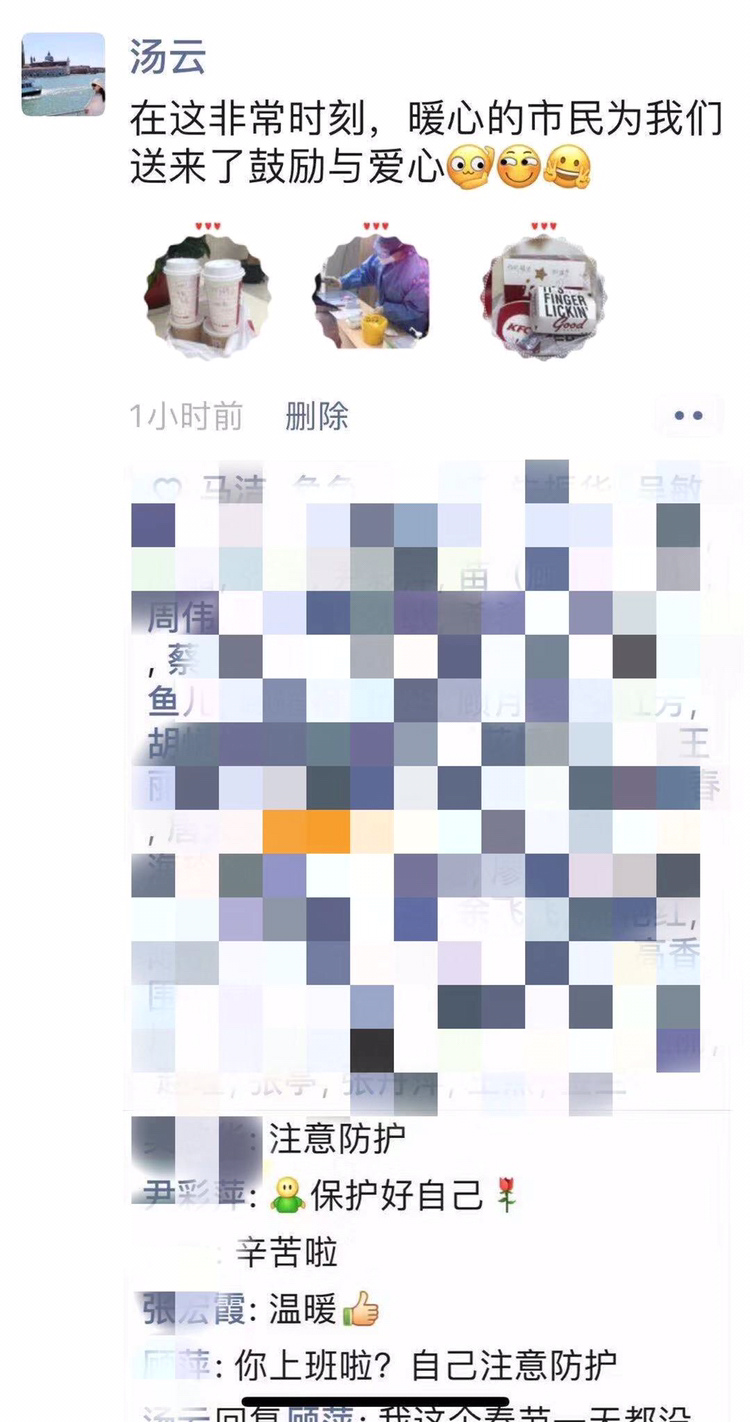
Task: Open commenter 张宏霞's profile
Action: 194,1308
